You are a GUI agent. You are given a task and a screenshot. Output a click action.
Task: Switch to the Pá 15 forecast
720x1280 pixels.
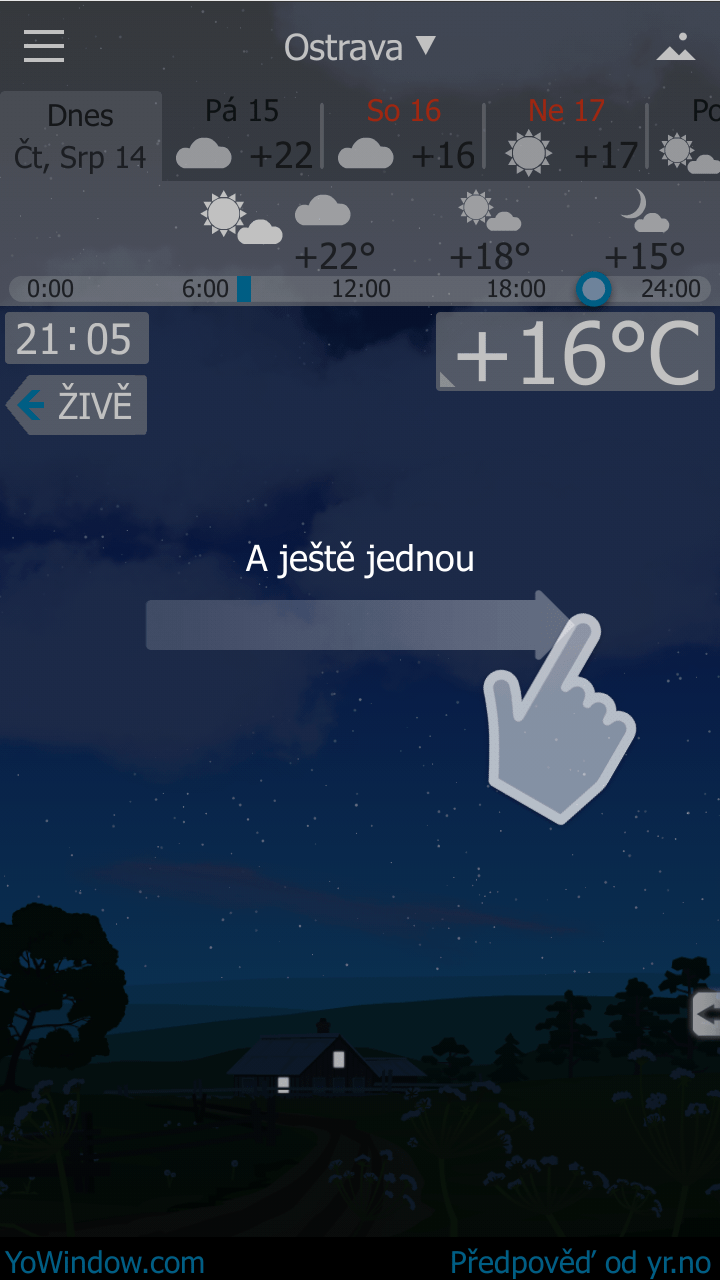[243, 136]
